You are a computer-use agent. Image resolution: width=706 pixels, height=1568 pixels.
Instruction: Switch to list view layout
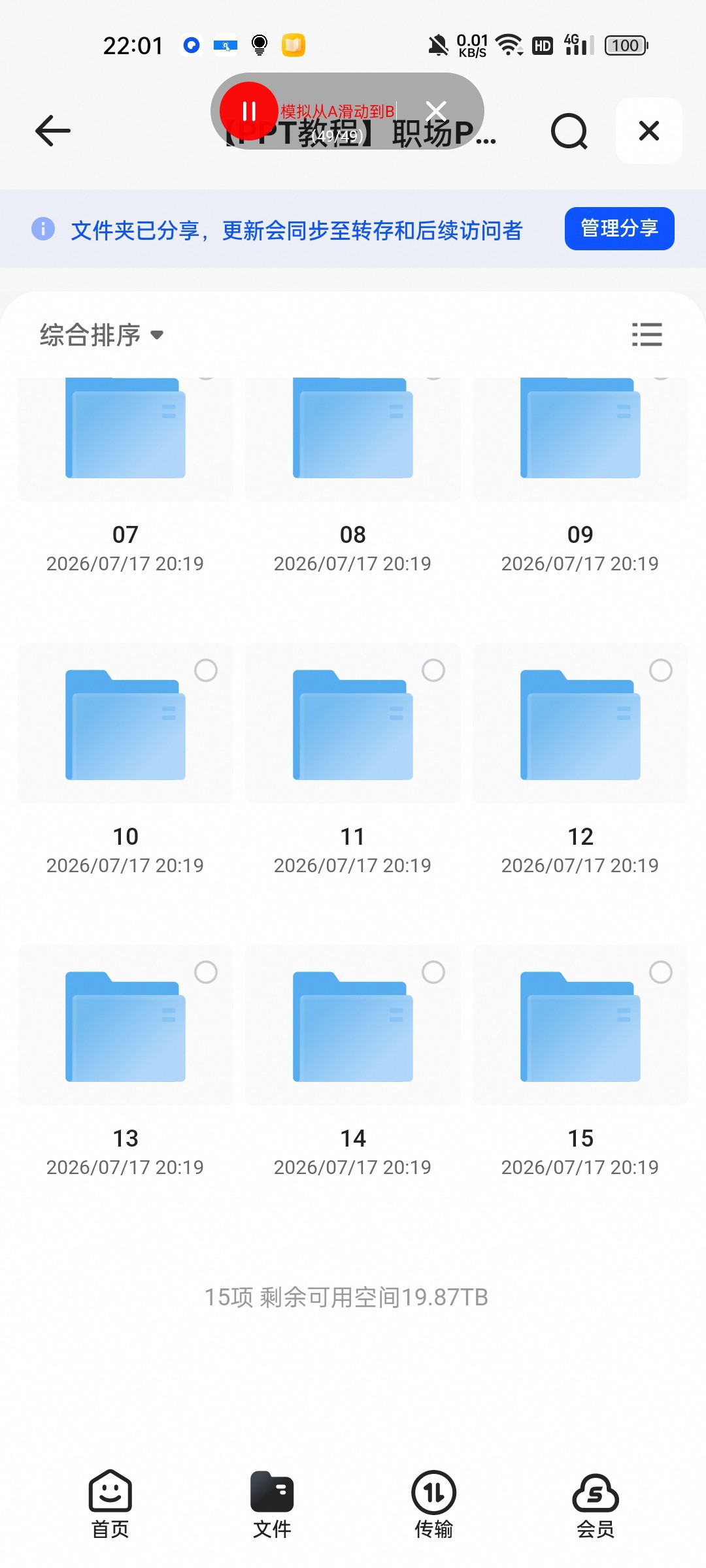[x=647, y=335]
